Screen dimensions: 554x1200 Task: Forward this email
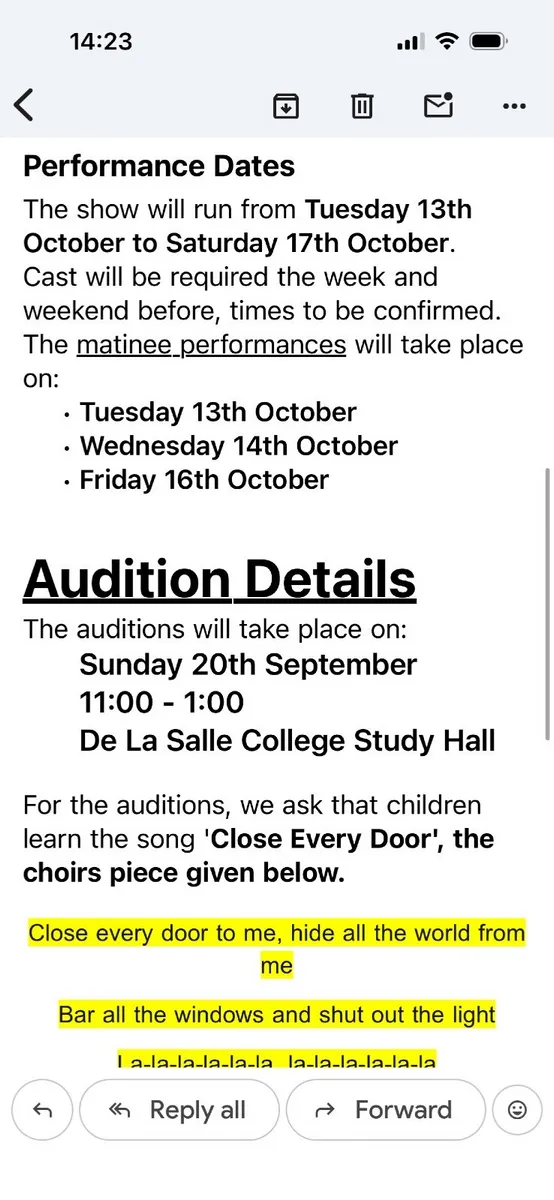pyautogui.click(x=386, y=1110)
